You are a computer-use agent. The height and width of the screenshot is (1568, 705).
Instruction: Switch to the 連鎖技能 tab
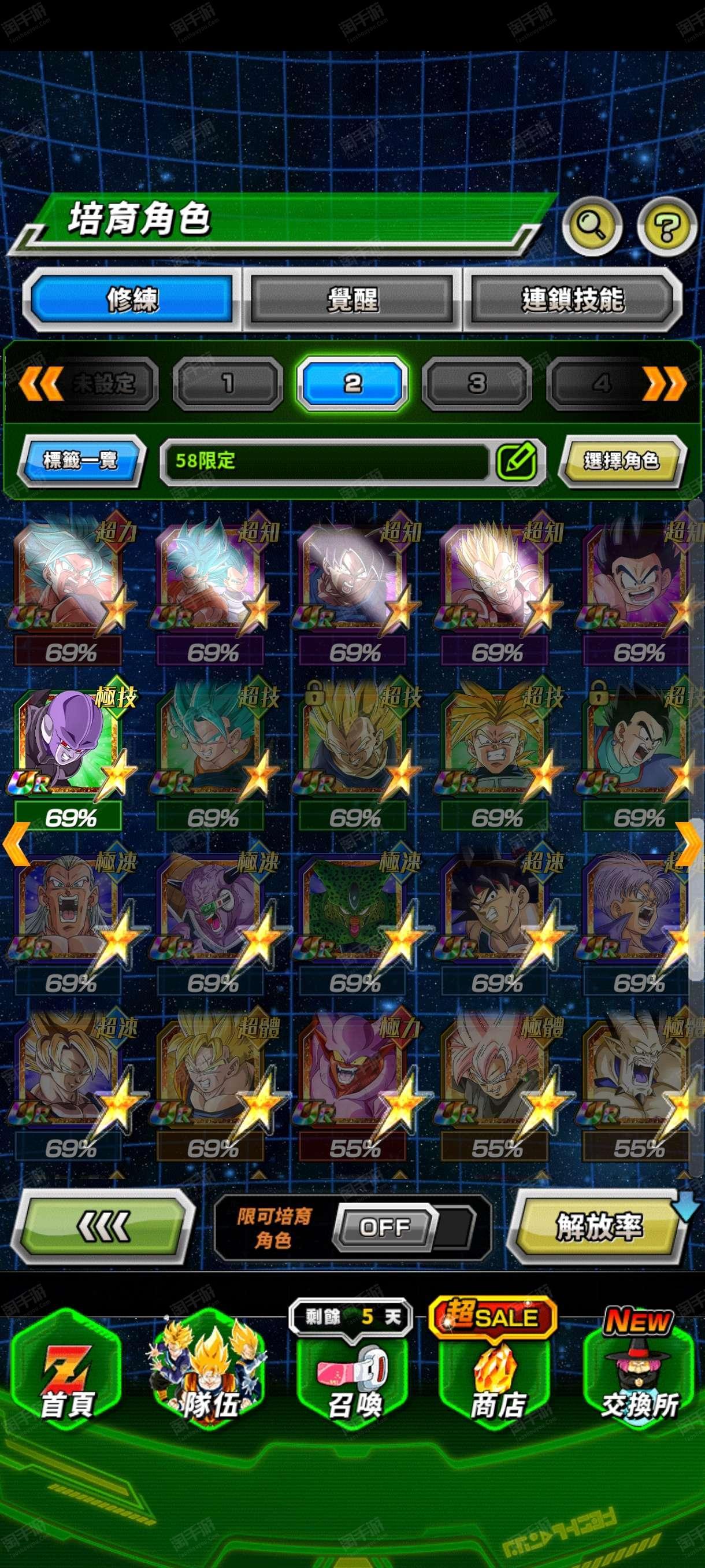(x=573, y=299)
